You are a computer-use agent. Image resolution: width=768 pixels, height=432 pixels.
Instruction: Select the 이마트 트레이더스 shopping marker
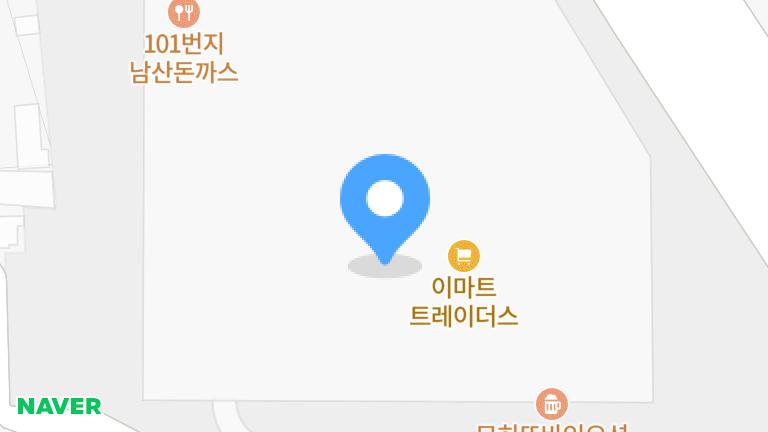coord(464,256)
